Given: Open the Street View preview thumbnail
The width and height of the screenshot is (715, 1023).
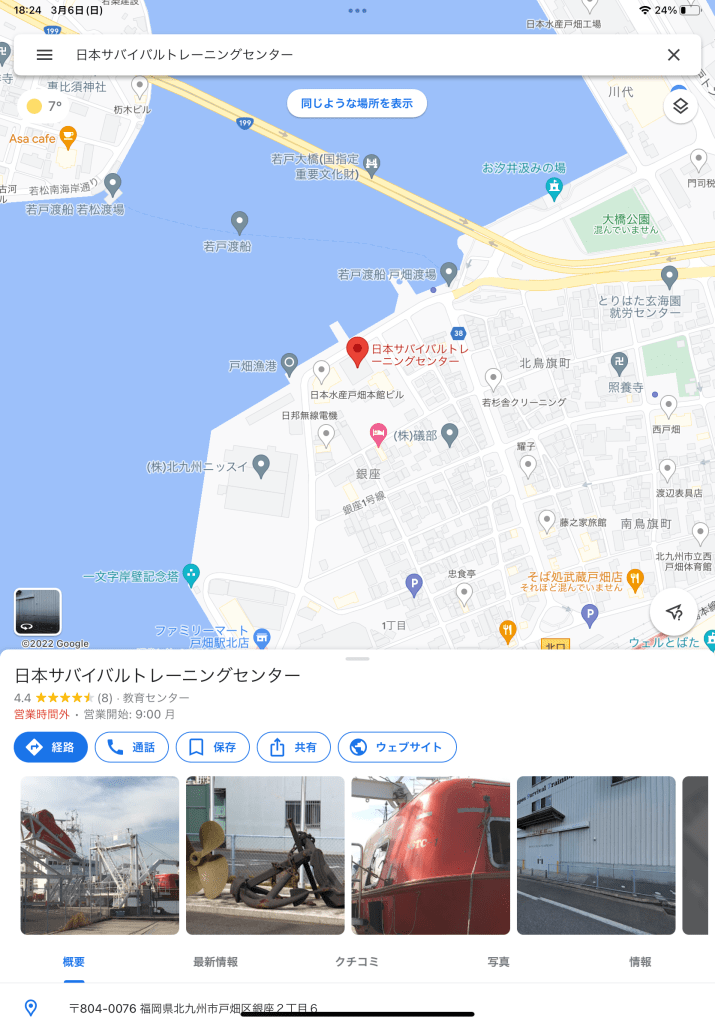Looking at the screenshot, I should [38, 612].
